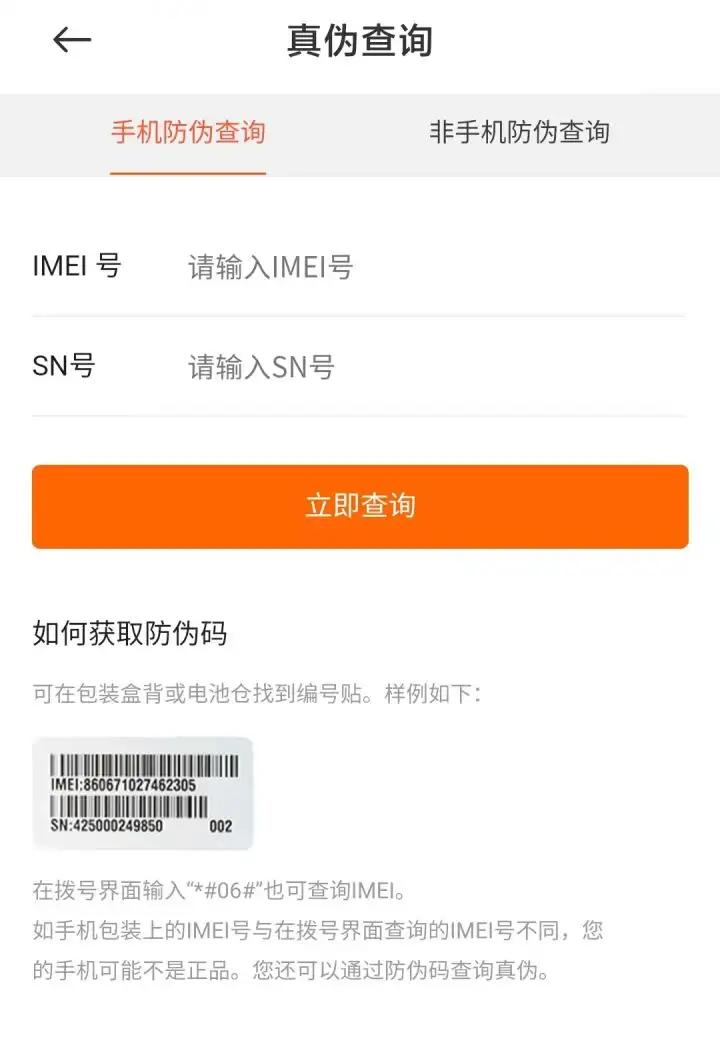Tap the SN号 input field
Screen dimensions: 720x1053
[430, 367]
